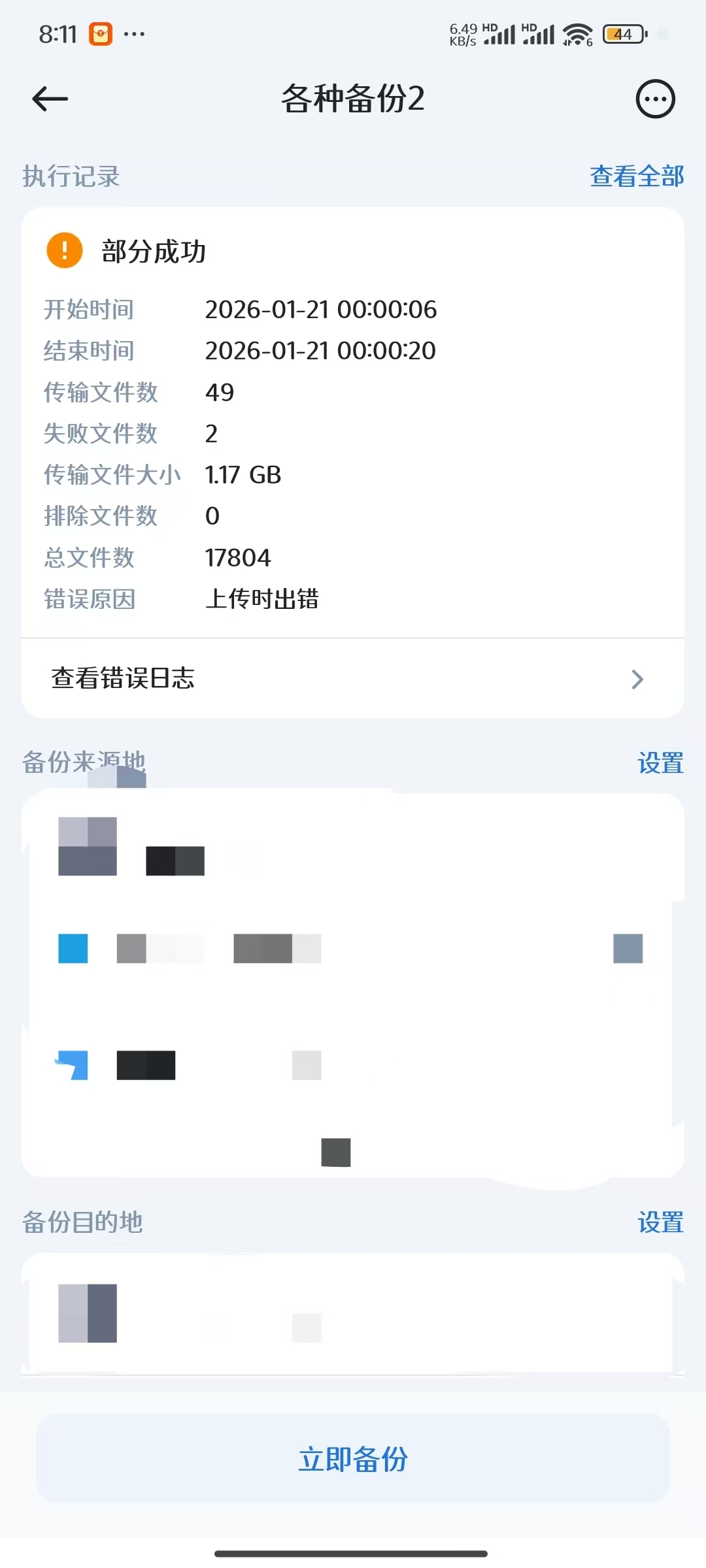
Task: Tap the home indicator bar at bottom
Action: pos(353,1554)
